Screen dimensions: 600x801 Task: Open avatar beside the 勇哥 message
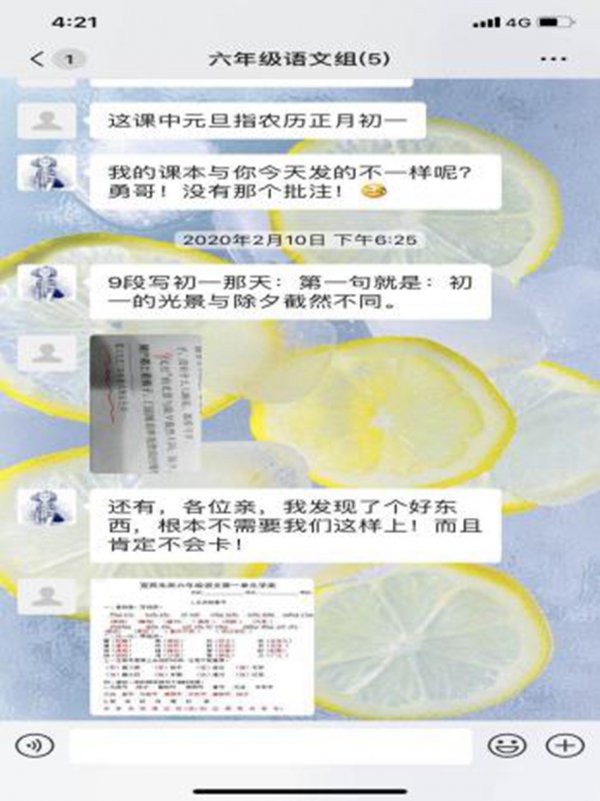[45, 173]
